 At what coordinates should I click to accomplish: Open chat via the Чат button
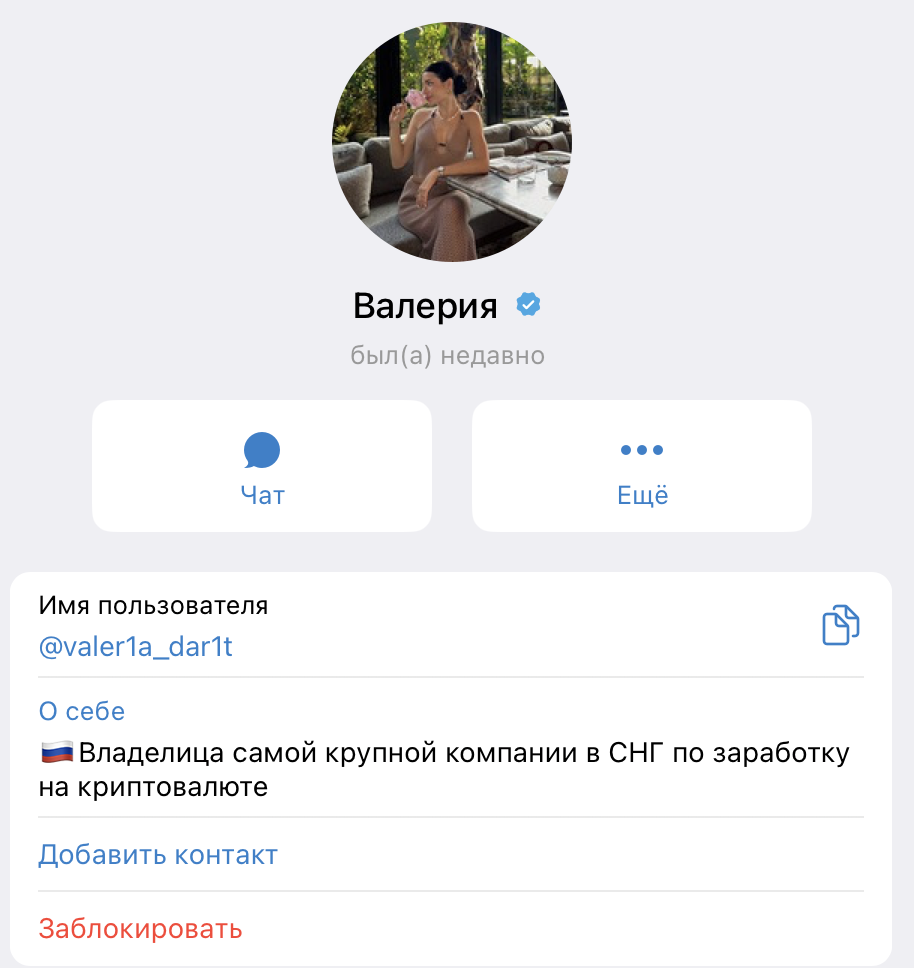262,466
